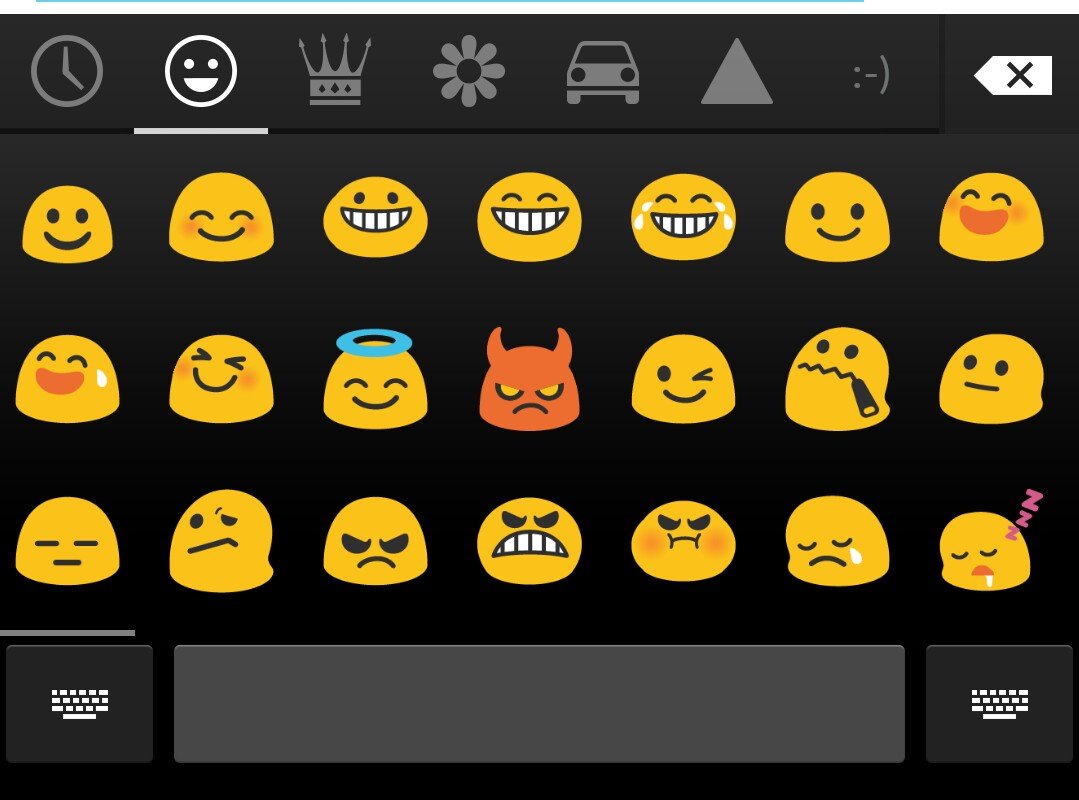Open the crown objects emoji tab

(x=334, y=72)
